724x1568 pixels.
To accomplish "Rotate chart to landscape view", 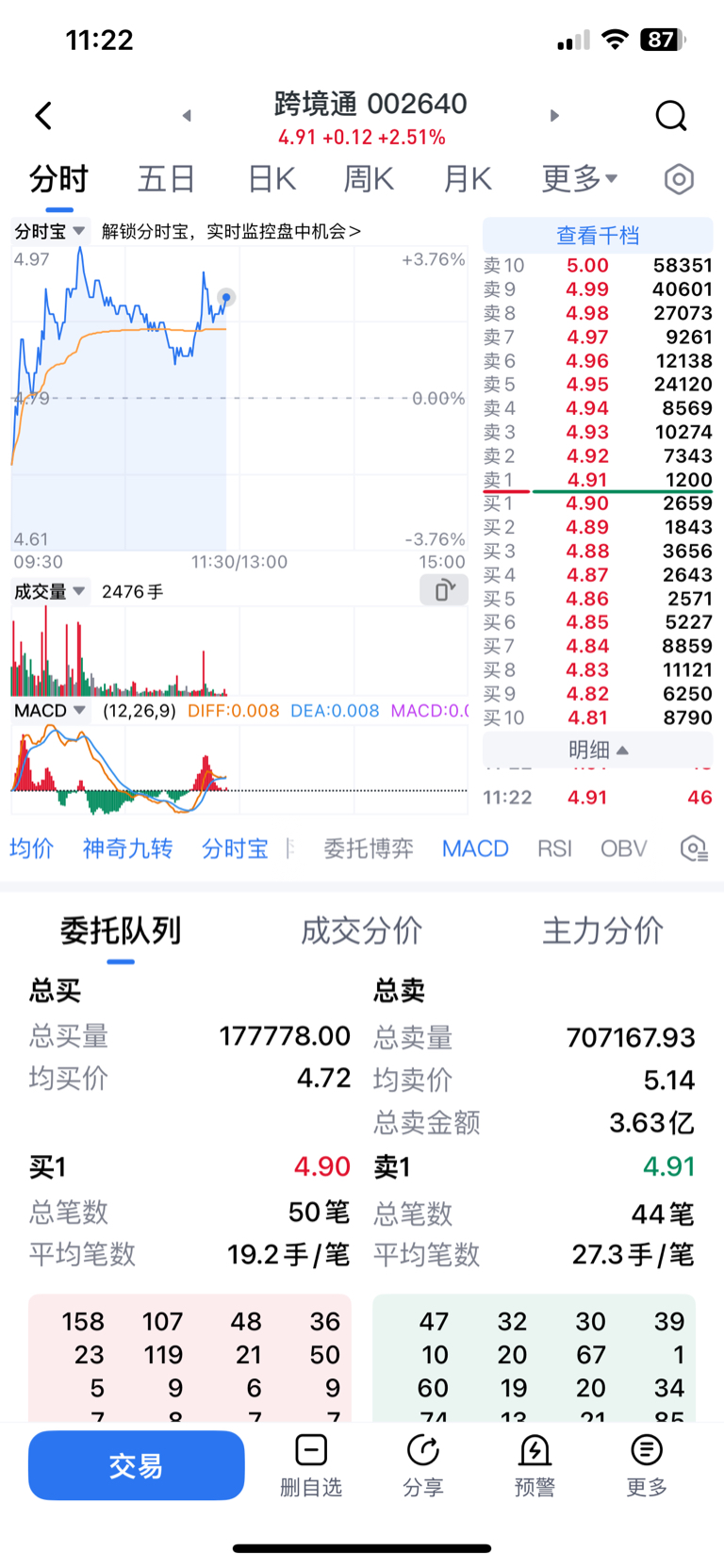I will click(444, 590).
